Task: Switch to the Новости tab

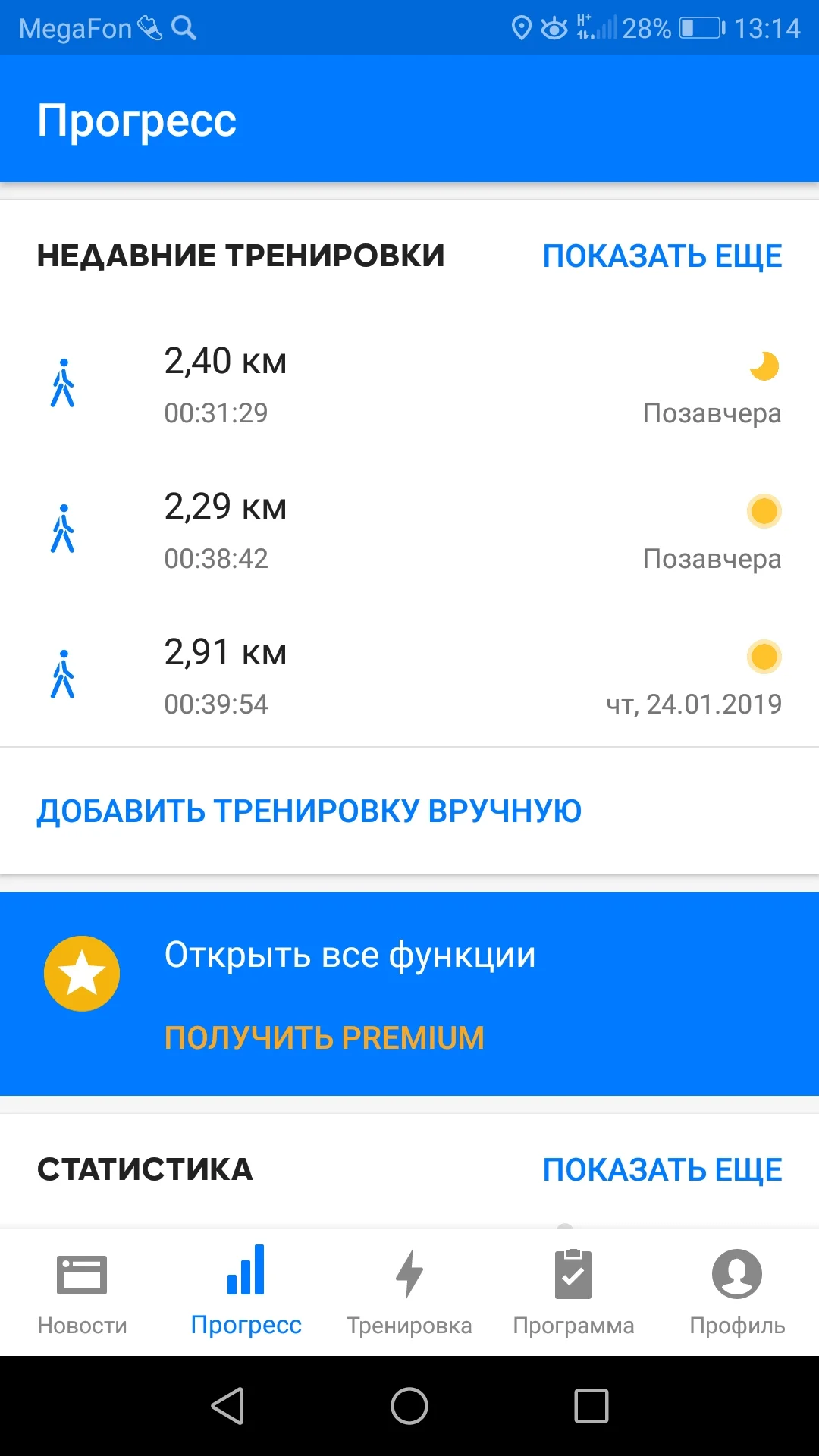Action: [82, 1292]
